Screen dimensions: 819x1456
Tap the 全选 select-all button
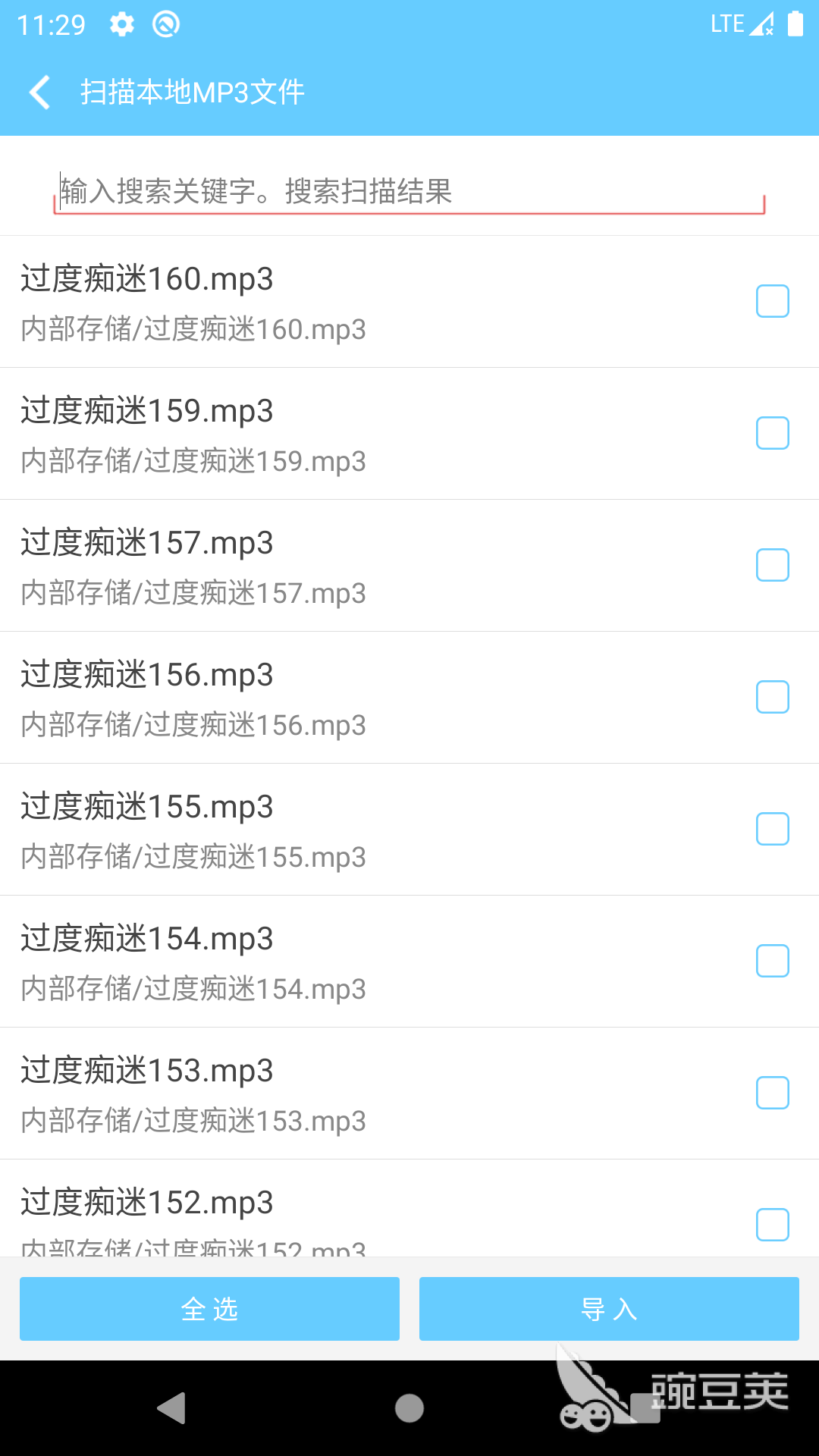tap(209, 1309)
